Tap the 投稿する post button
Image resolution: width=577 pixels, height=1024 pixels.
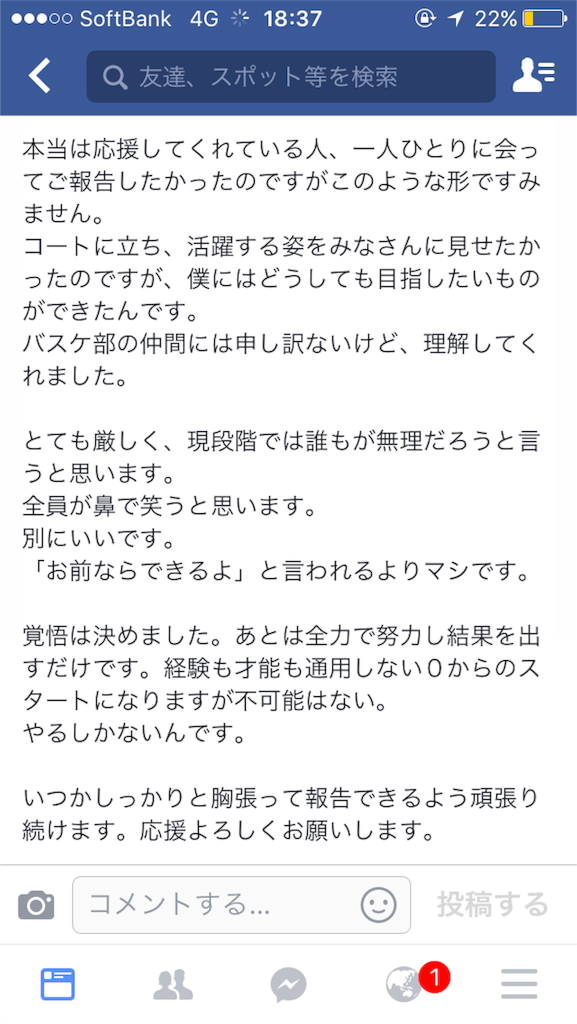pos(492,905)
